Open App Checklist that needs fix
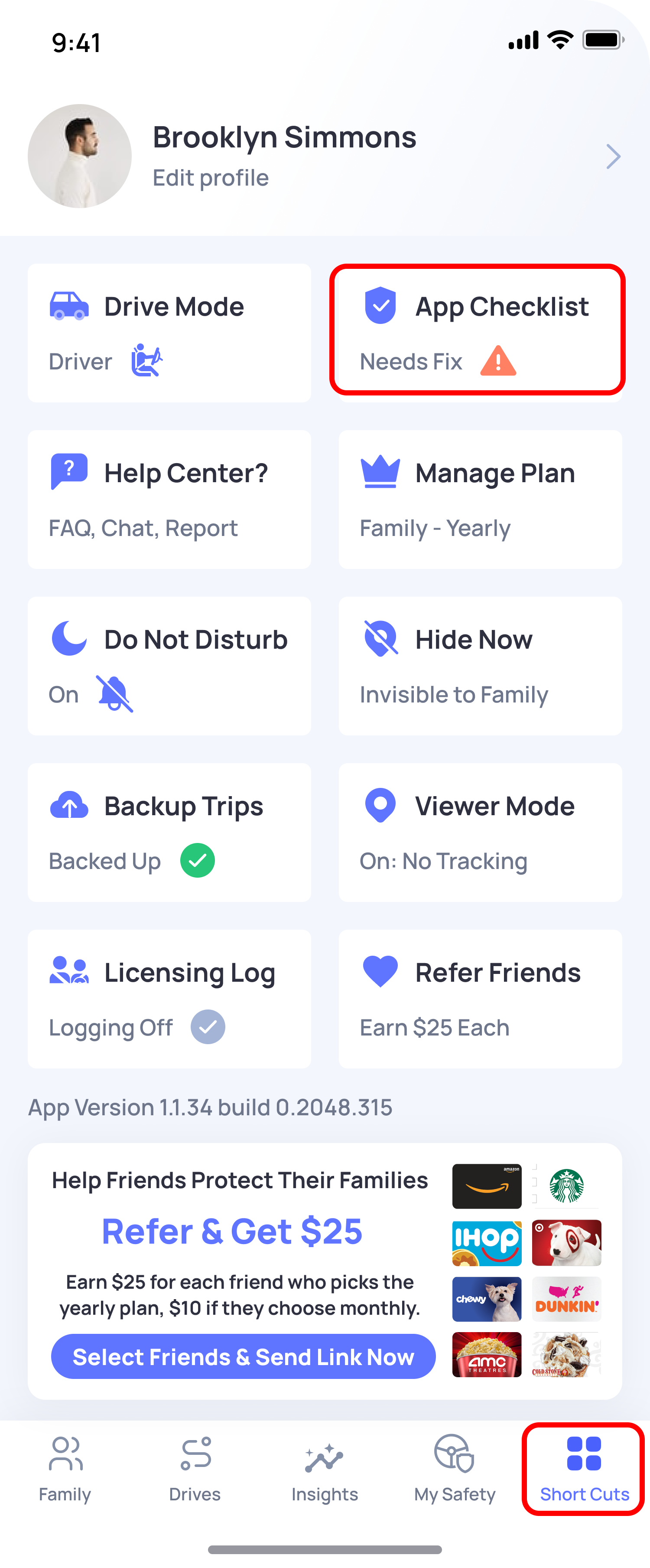The width and height of the screenshot is (650, 1568). (477, 330)
